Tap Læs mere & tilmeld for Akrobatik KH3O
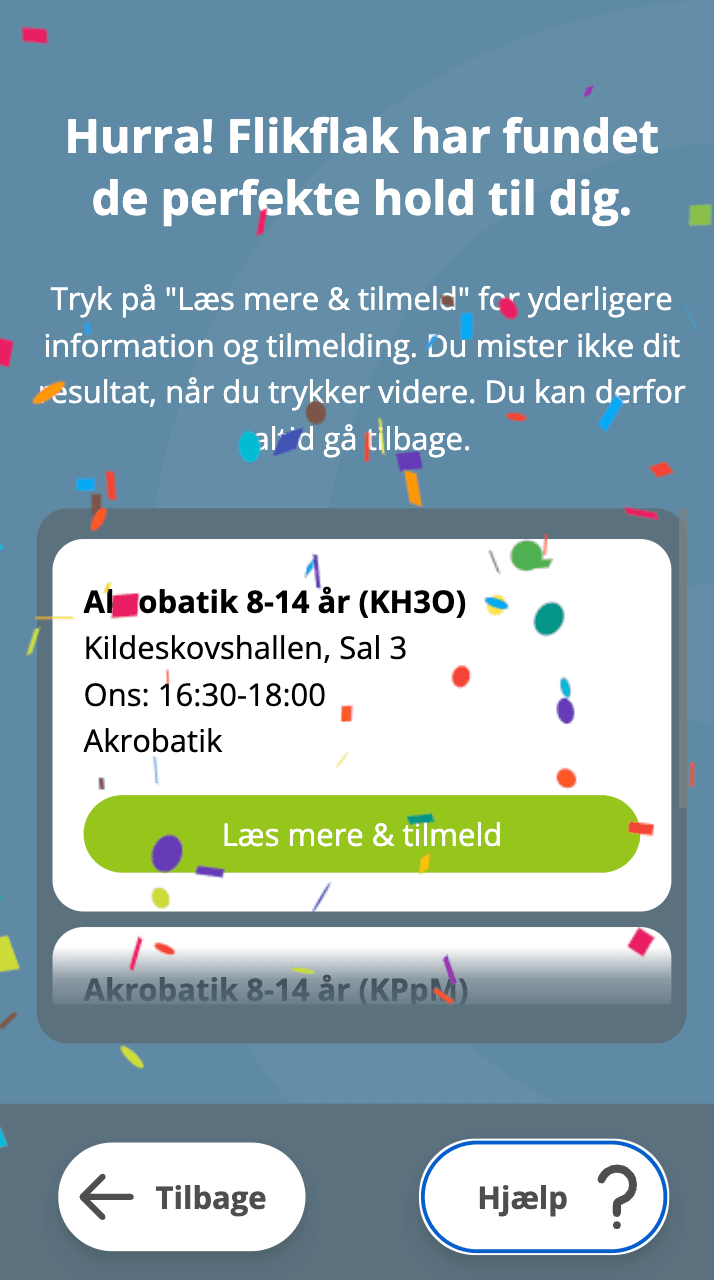 click(361, 835)
